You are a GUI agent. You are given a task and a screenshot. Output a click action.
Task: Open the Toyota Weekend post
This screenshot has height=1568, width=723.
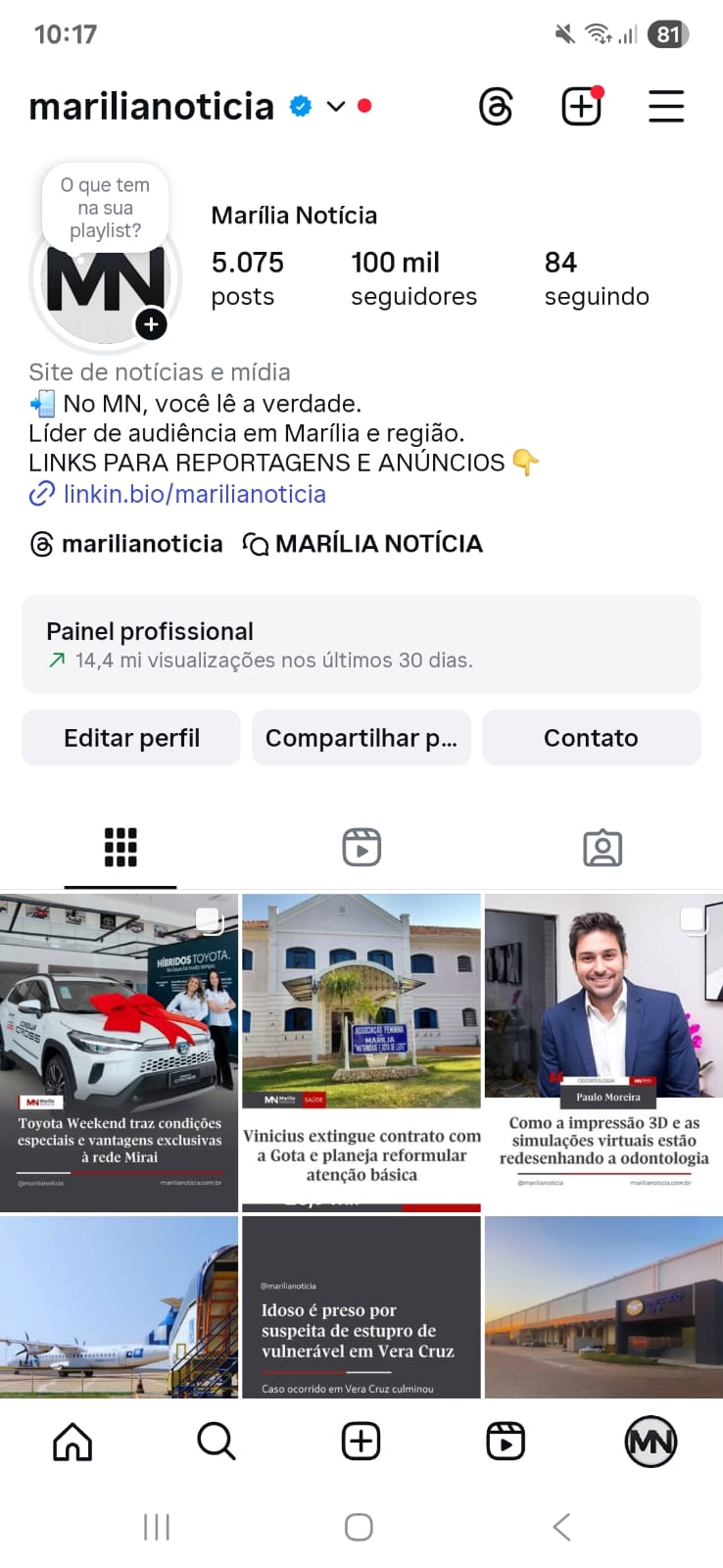pyautogui.click(x=120, y=1039)
